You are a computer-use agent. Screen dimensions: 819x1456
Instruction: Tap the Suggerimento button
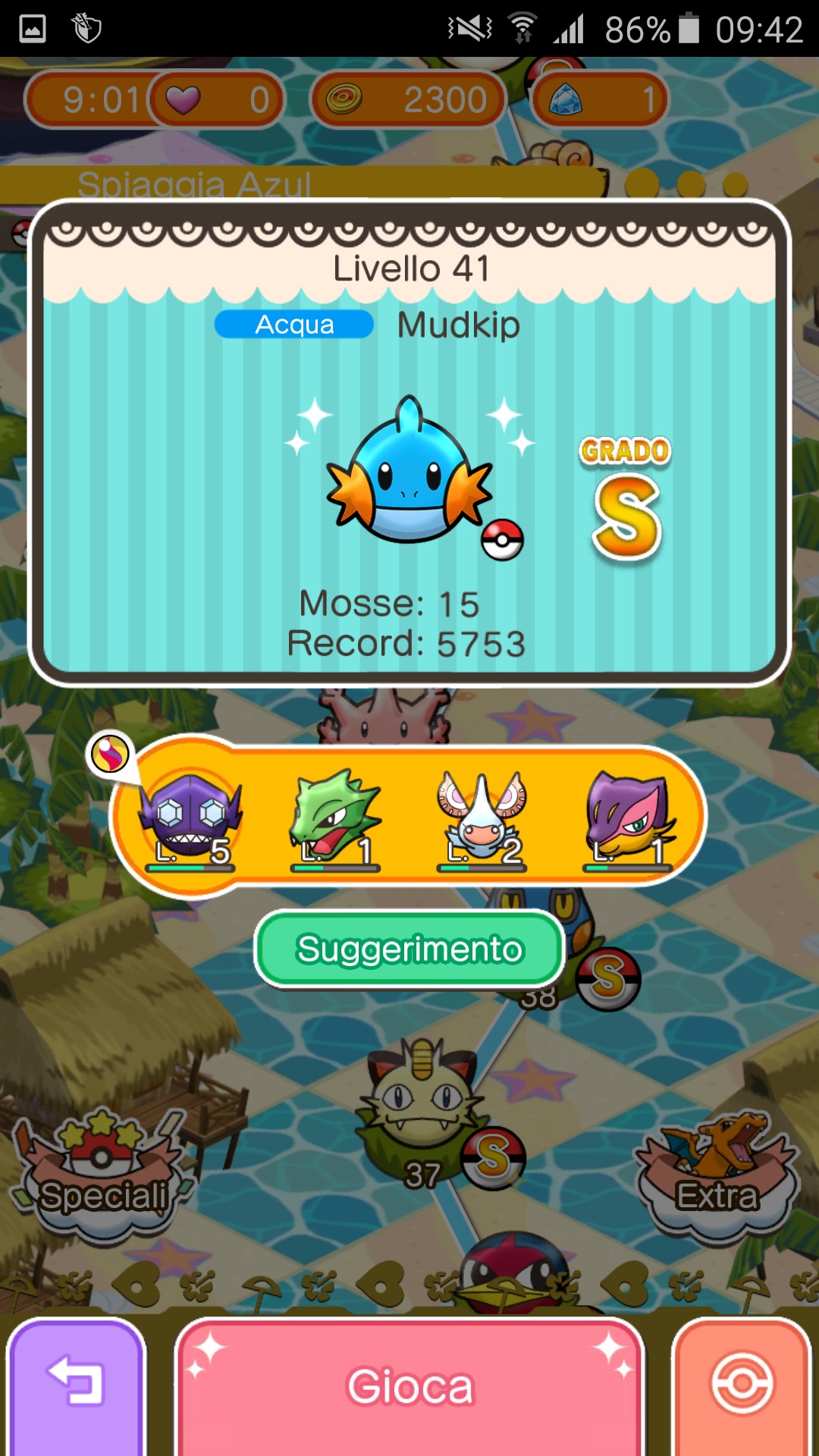409,949
